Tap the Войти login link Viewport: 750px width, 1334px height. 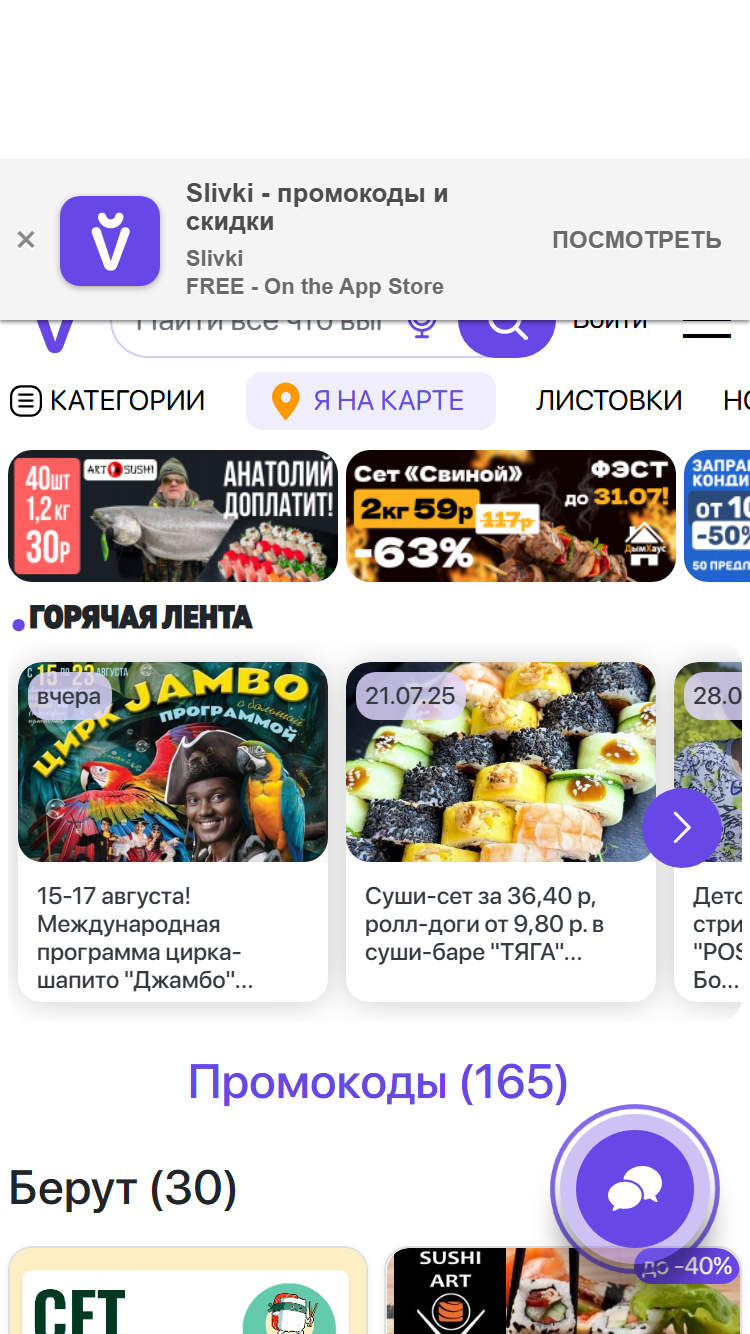(610, 325)
